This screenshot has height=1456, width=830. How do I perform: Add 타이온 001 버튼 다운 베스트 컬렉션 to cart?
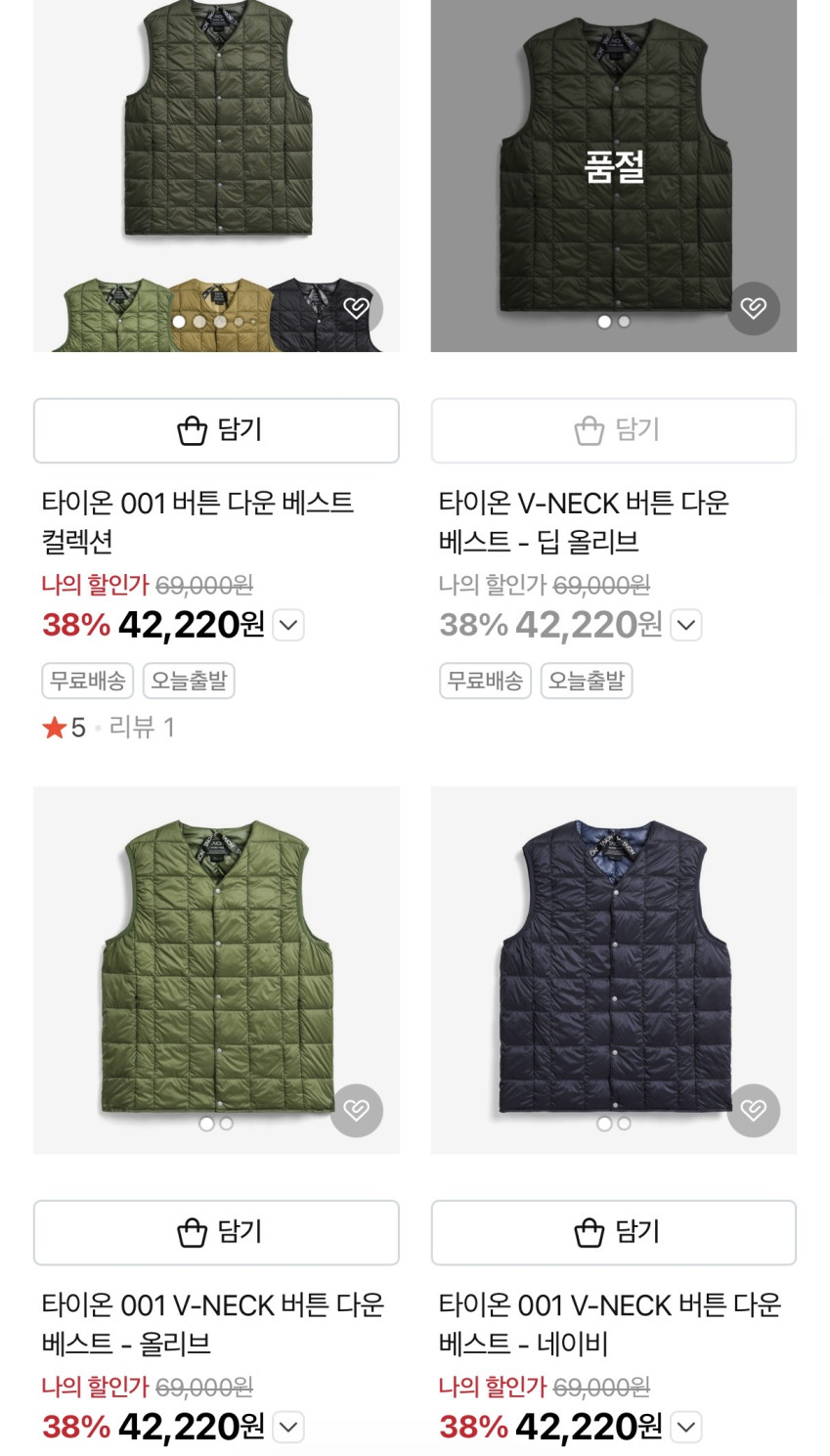point(216,430)
